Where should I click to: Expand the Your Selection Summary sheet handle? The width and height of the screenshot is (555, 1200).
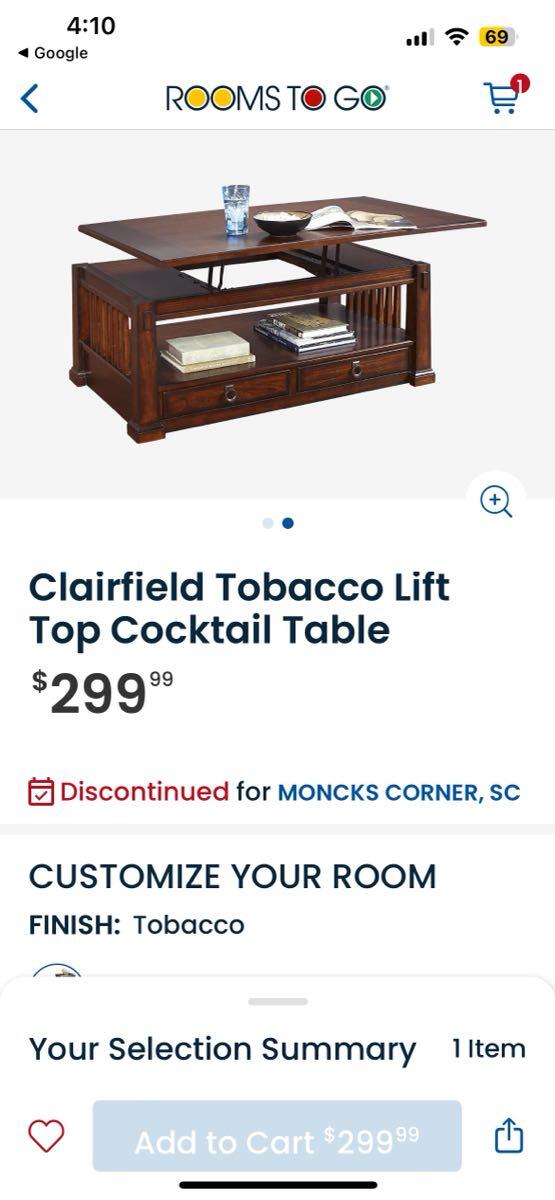[x=278, y=1001]
